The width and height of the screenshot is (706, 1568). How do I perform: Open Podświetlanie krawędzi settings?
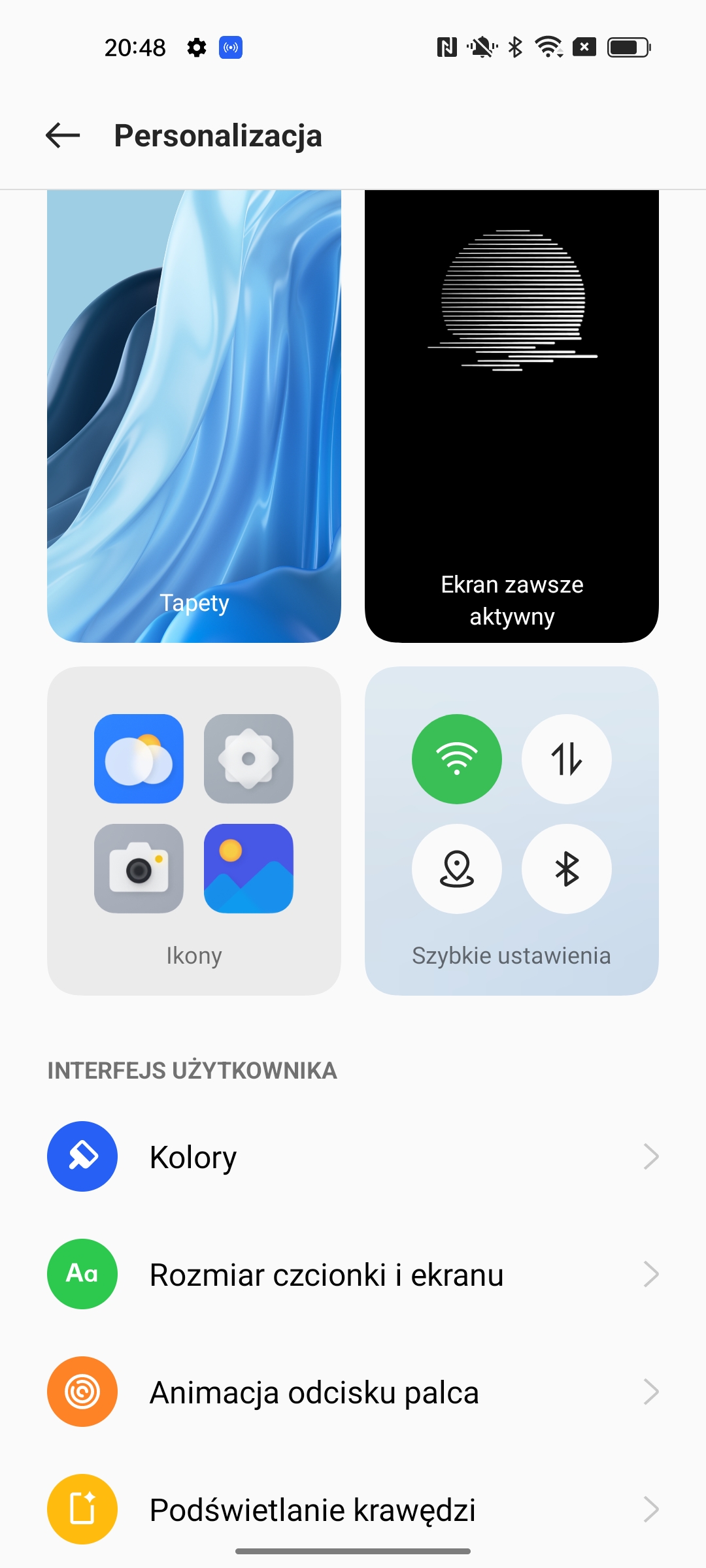click(x=353, y=1510)
